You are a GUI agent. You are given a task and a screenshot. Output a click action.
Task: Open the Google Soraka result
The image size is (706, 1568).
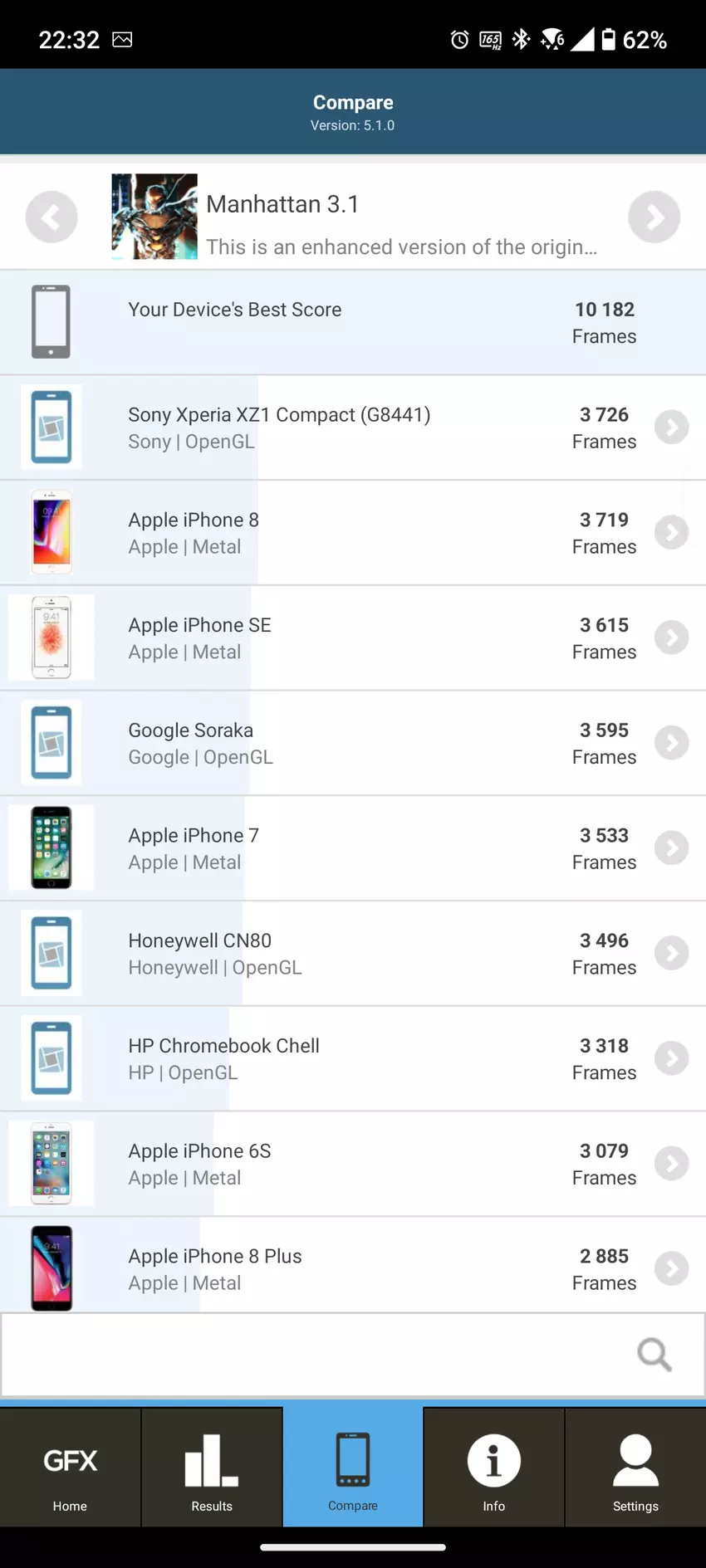(x=353, y=743)
